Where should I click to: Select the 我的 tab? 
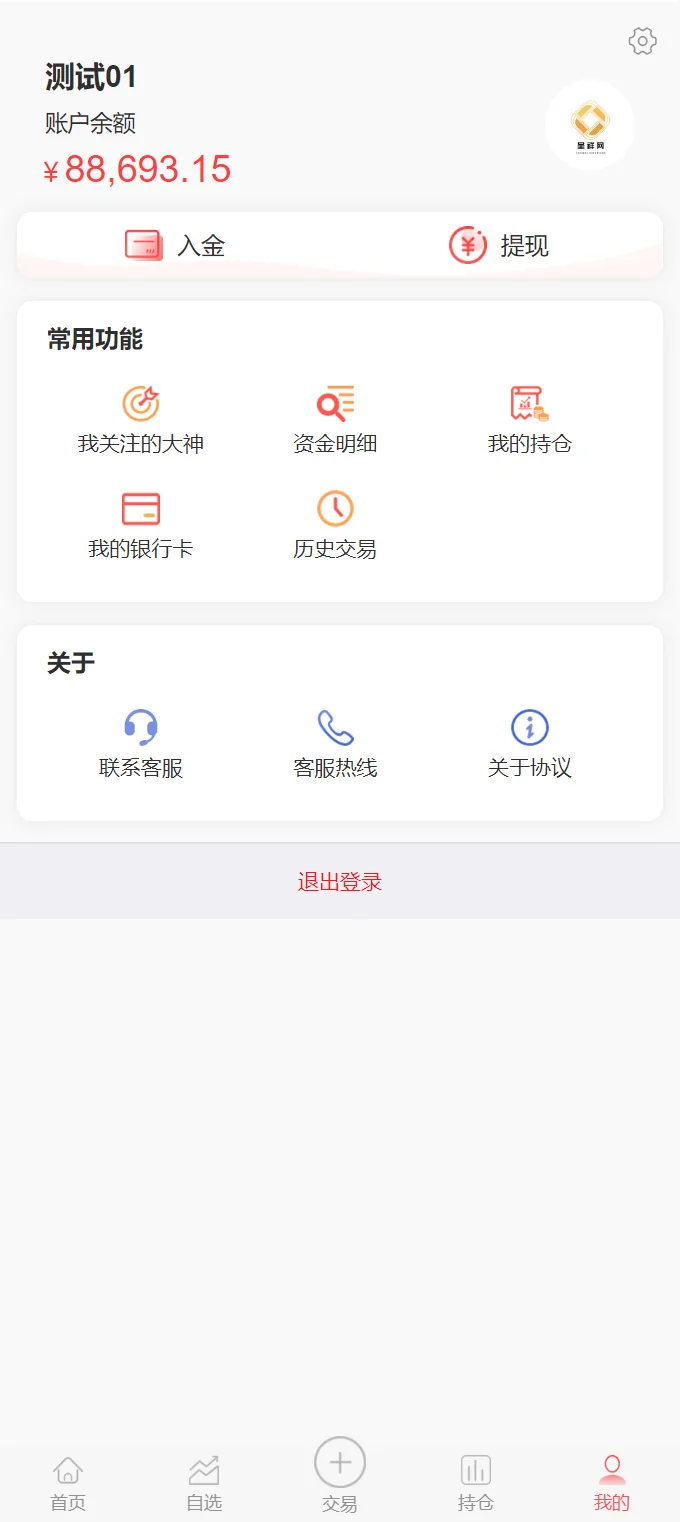click(x=612, y=1483)
